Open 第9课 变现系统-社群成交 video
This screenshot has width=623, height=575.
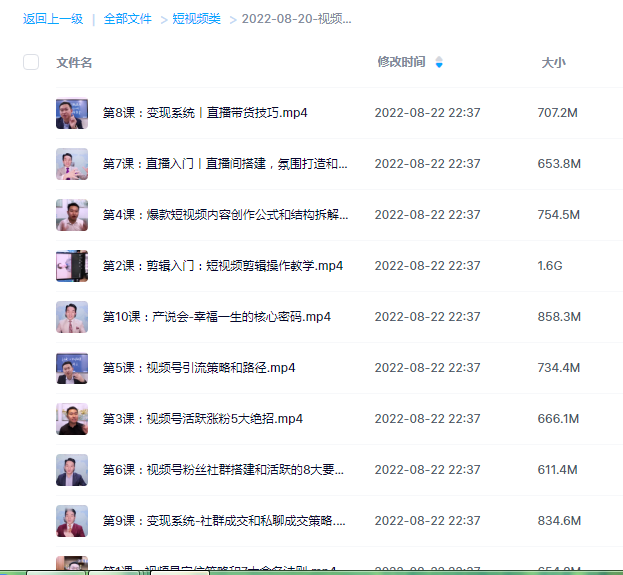pos(225,521)
